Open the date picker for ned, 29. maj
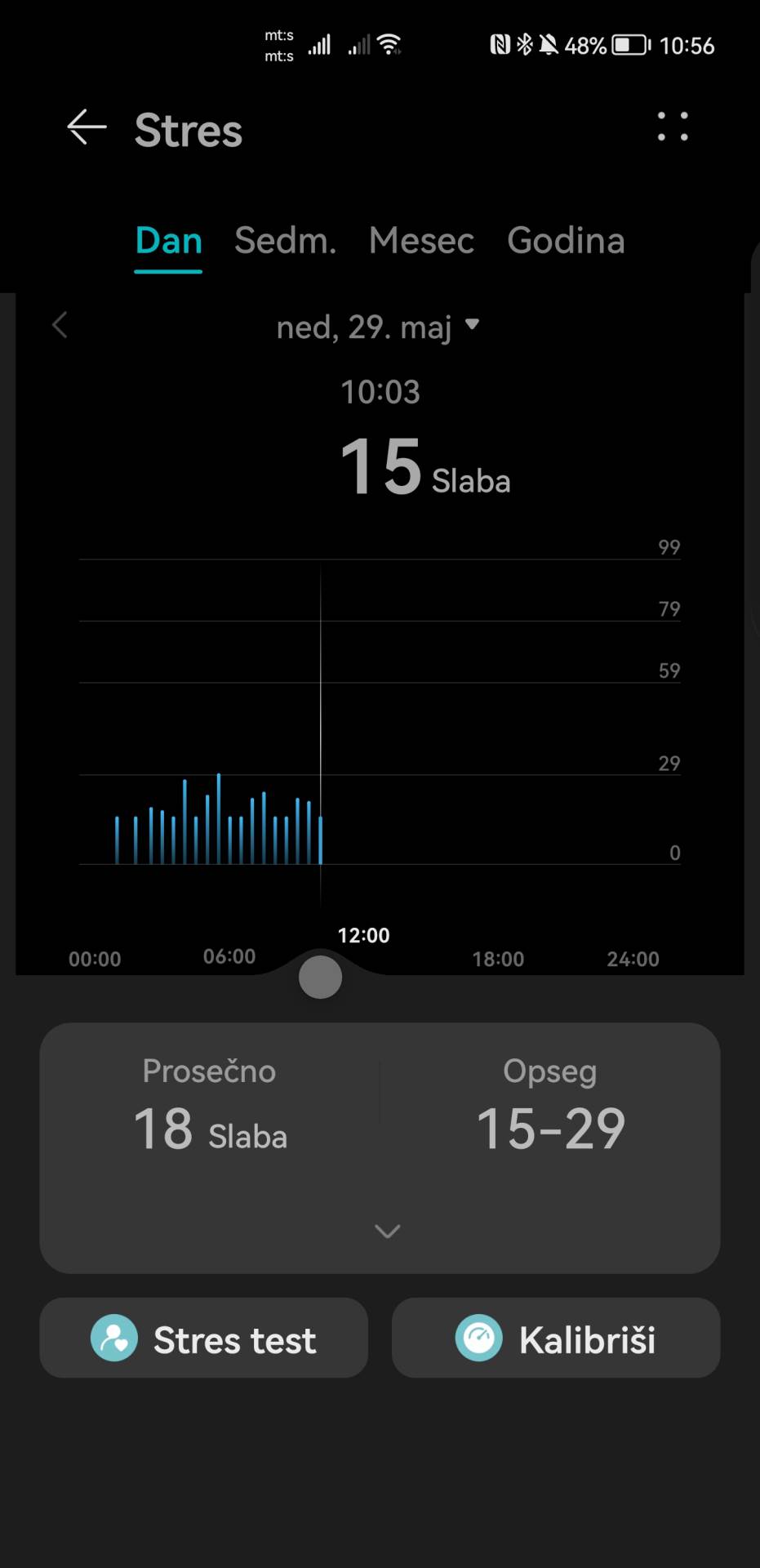This screenshot has width=760, height=1568. point(379,326)
